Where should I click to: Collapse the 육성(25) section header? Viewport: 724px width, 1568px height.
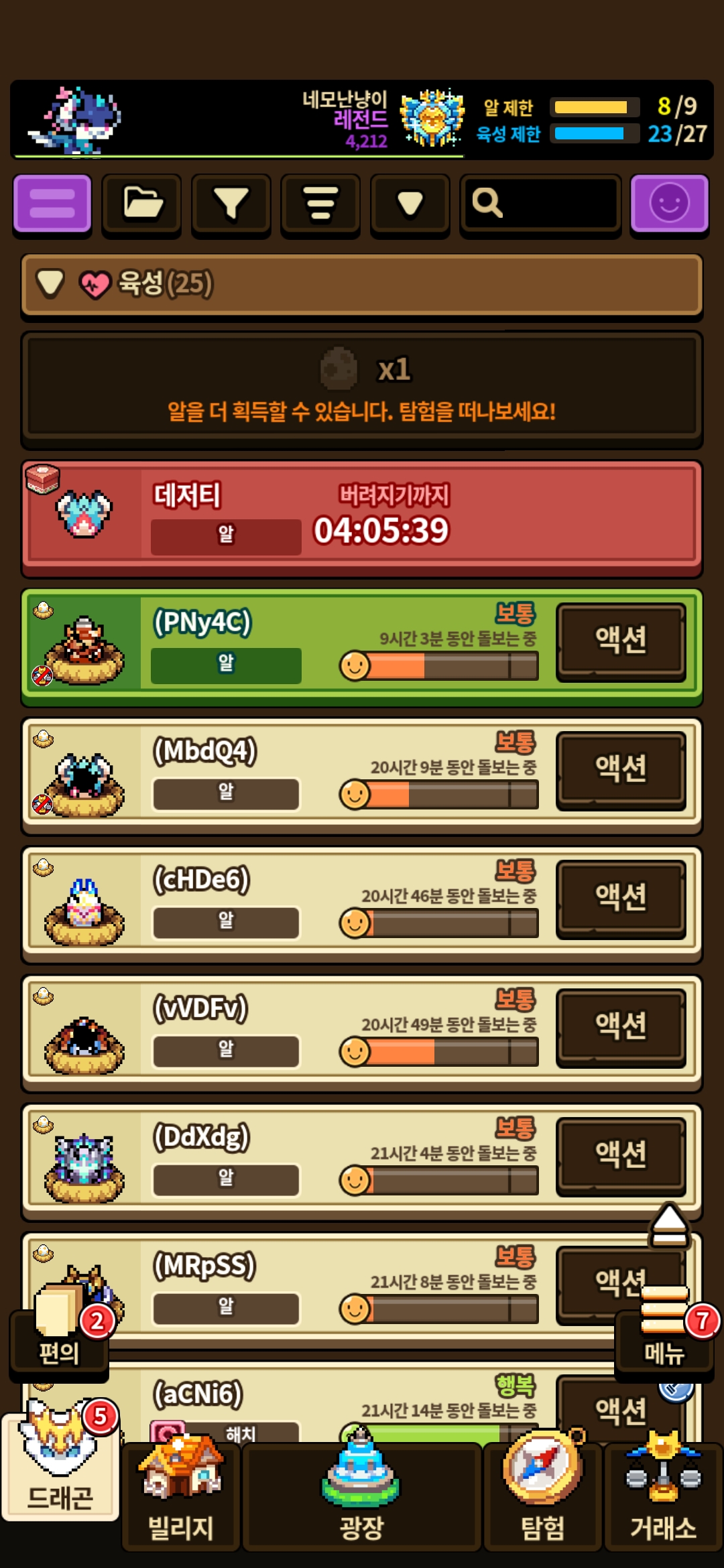[361, 284]
